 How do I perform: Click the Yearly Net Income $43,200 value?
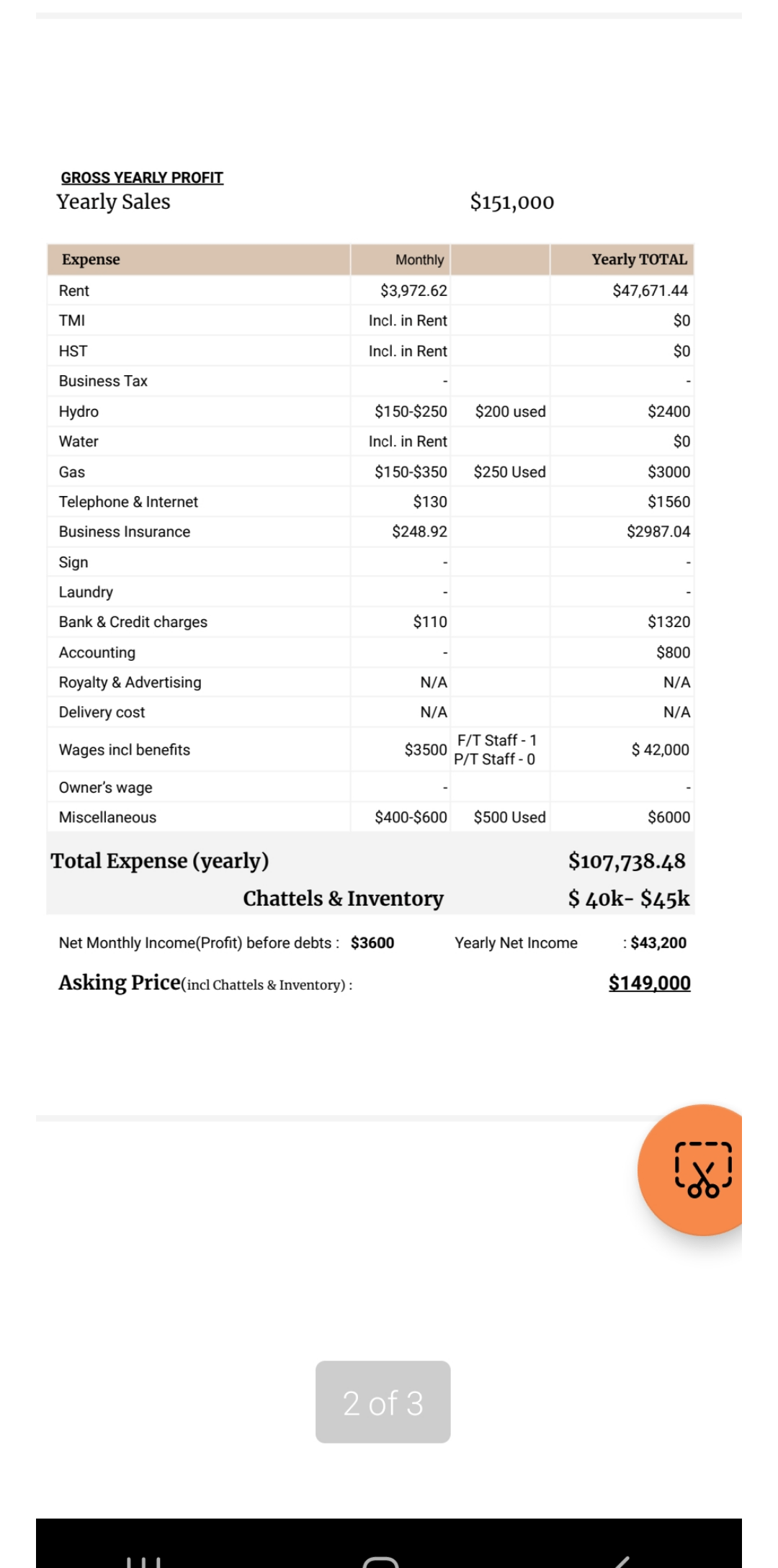pos(657,942)
